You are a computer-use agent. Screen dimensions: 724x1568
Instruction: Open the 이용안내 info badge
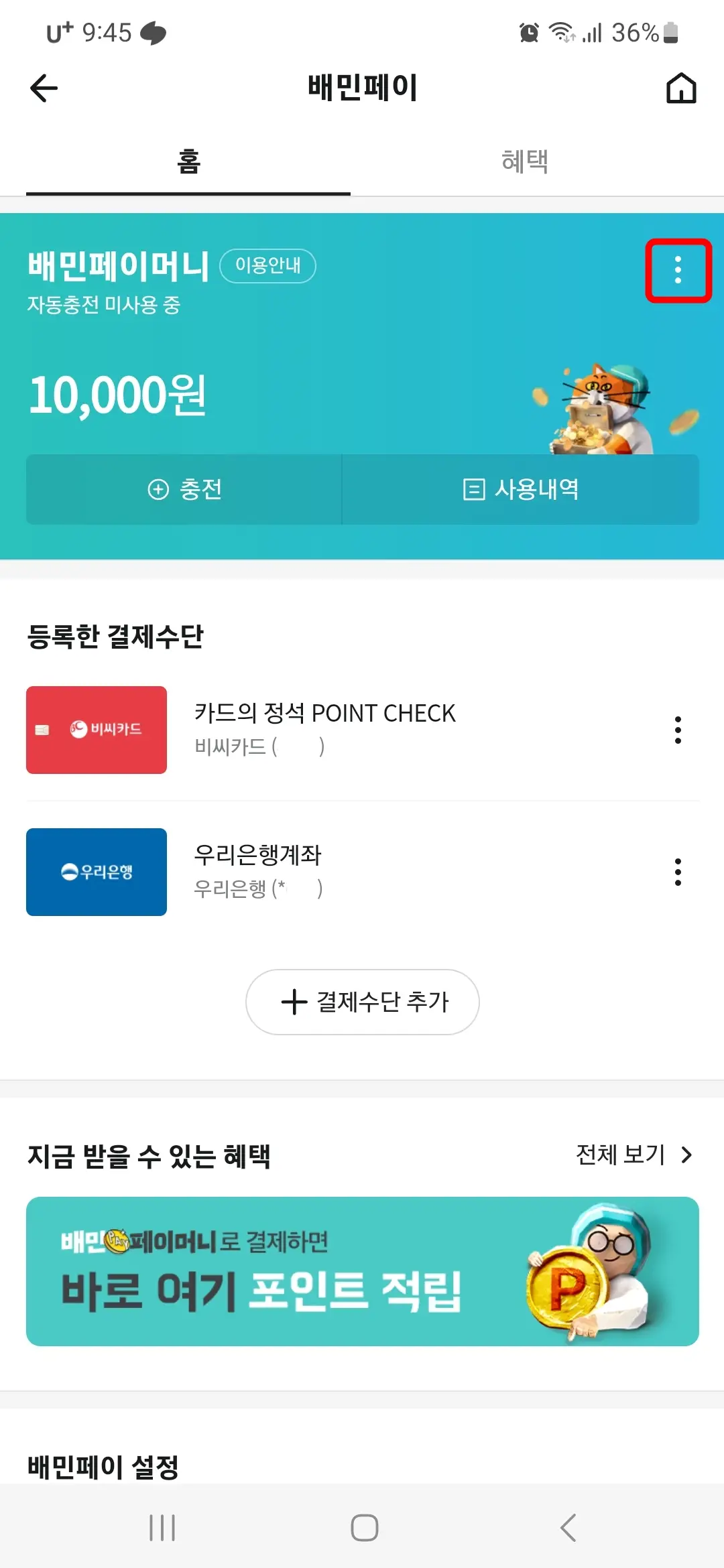(x=268, y=266)
